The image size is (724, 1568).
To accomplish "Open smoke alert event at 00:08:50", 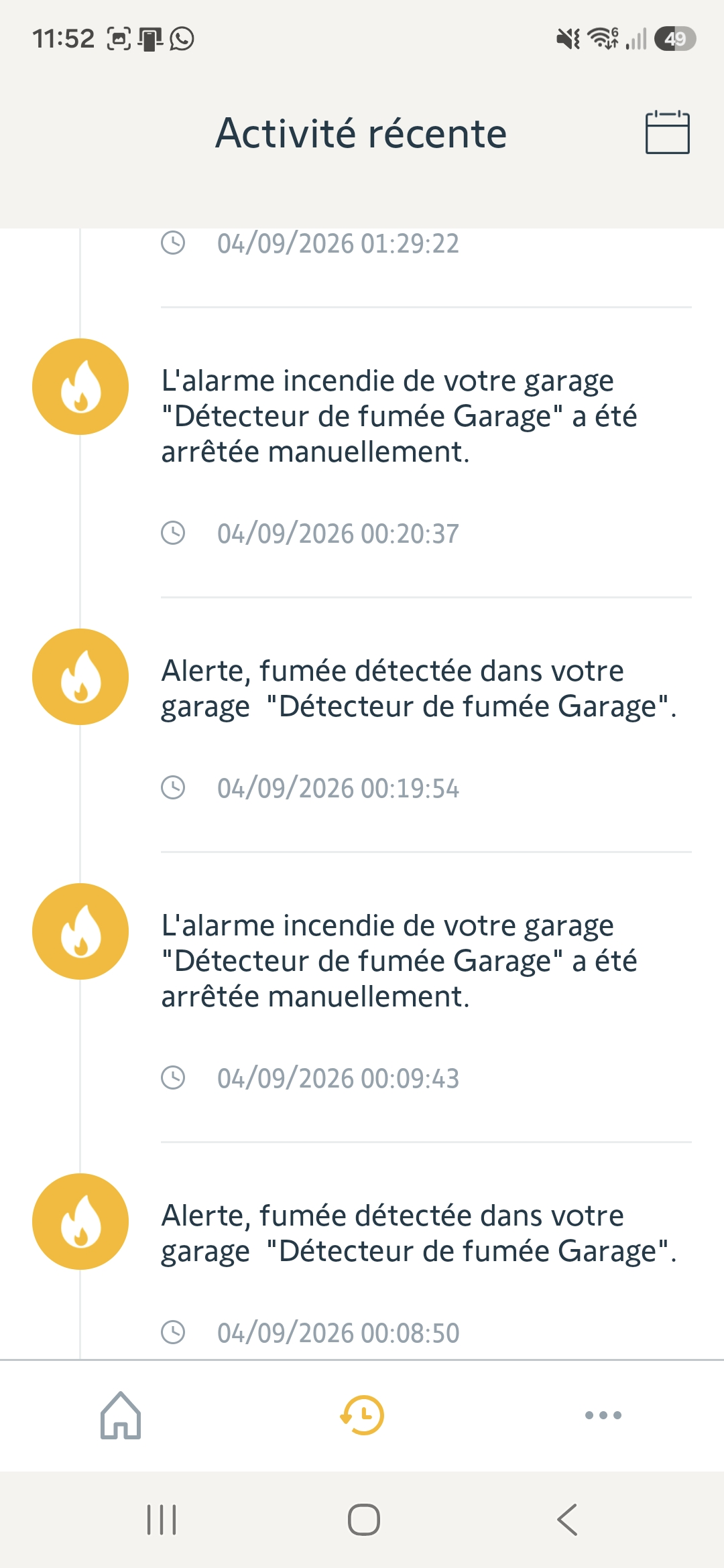I will [362, 1252].
